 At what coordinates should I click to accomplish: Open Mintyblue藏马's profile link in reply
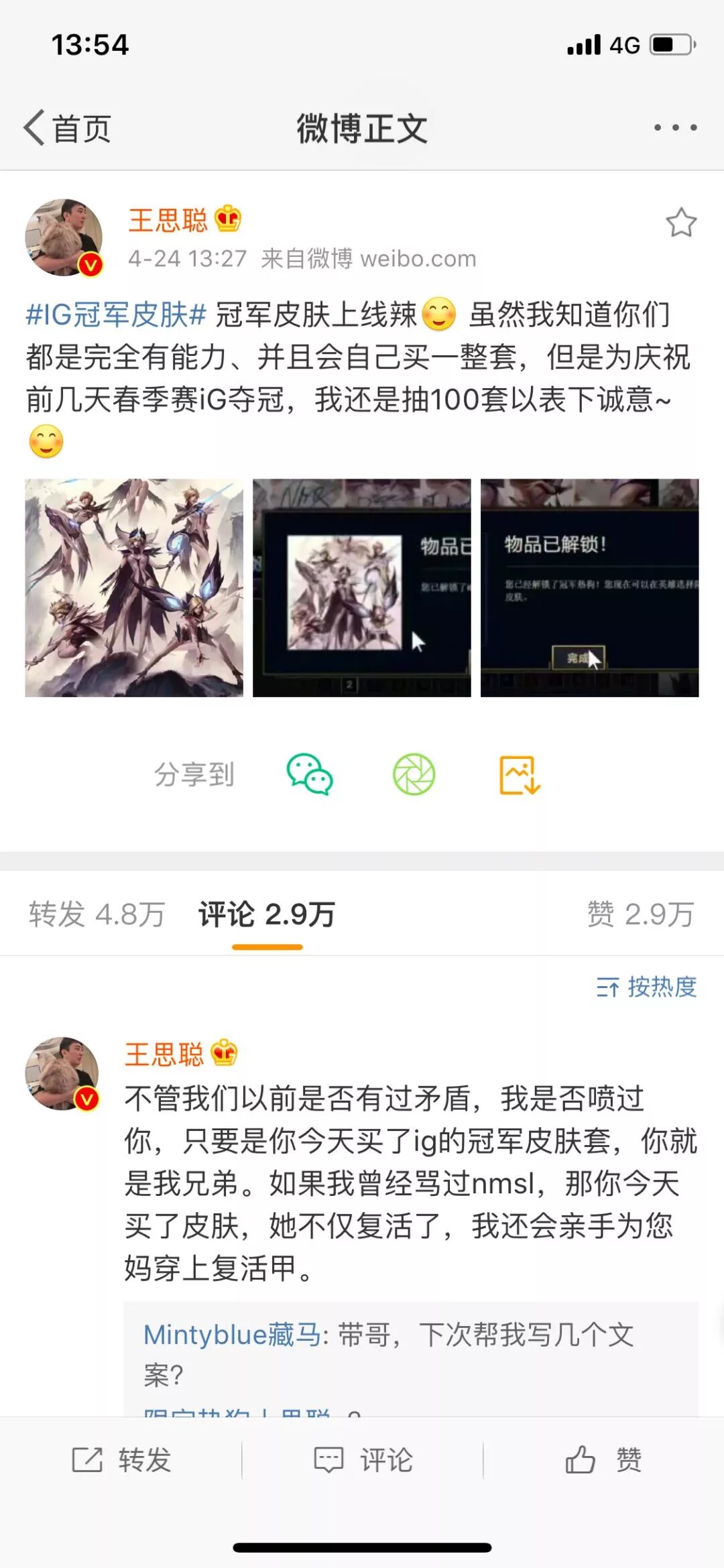[233, 1335]
